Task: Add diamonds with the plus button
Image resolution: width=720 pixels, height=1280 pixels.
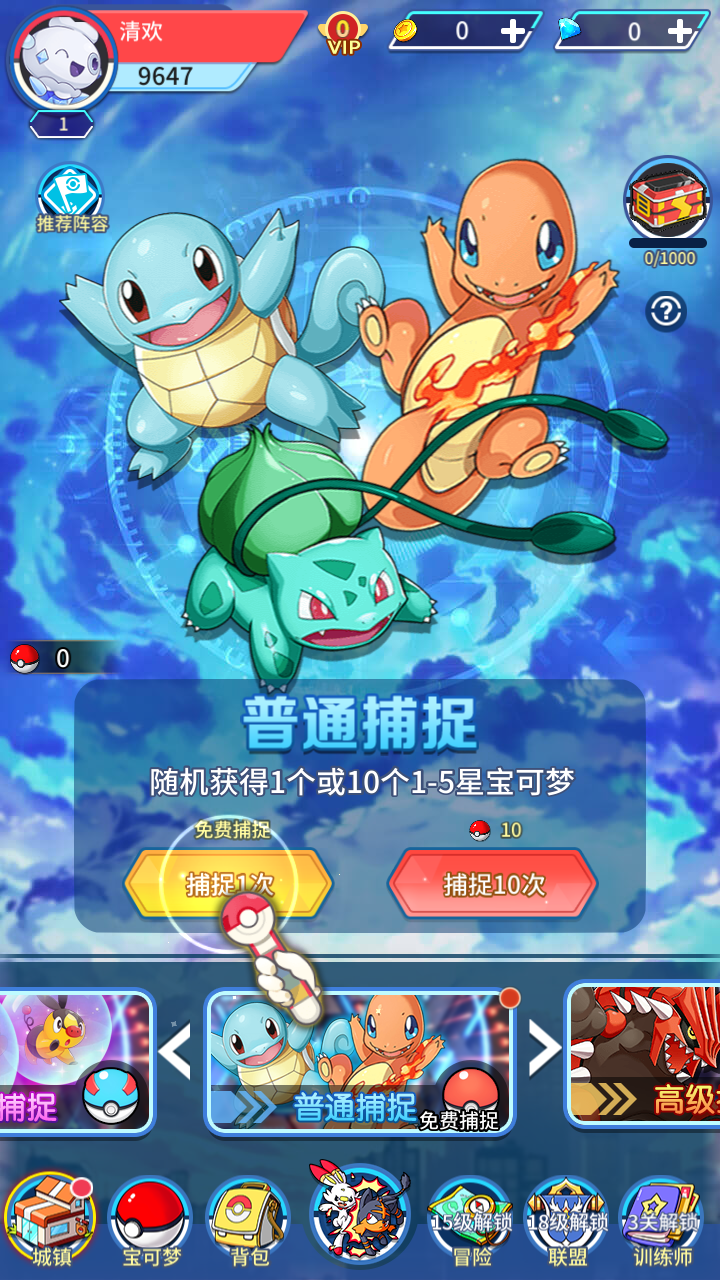Action: pyautogui.click(x=681, y=31)
